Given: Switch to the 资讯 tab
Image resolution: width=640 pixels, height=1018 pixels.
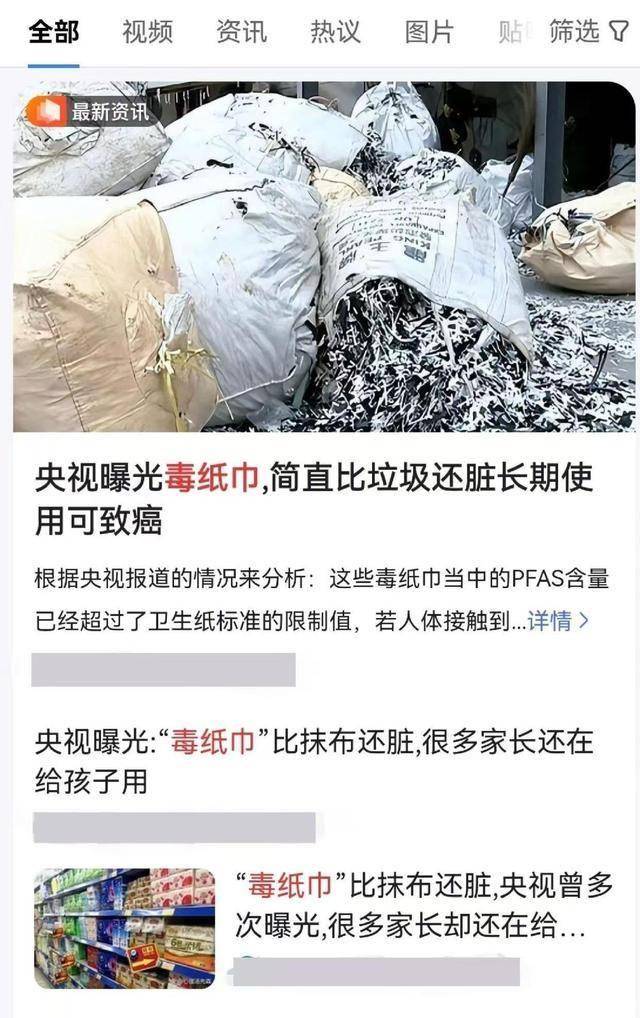Looking at the screenshot, I should coord(241,32).
